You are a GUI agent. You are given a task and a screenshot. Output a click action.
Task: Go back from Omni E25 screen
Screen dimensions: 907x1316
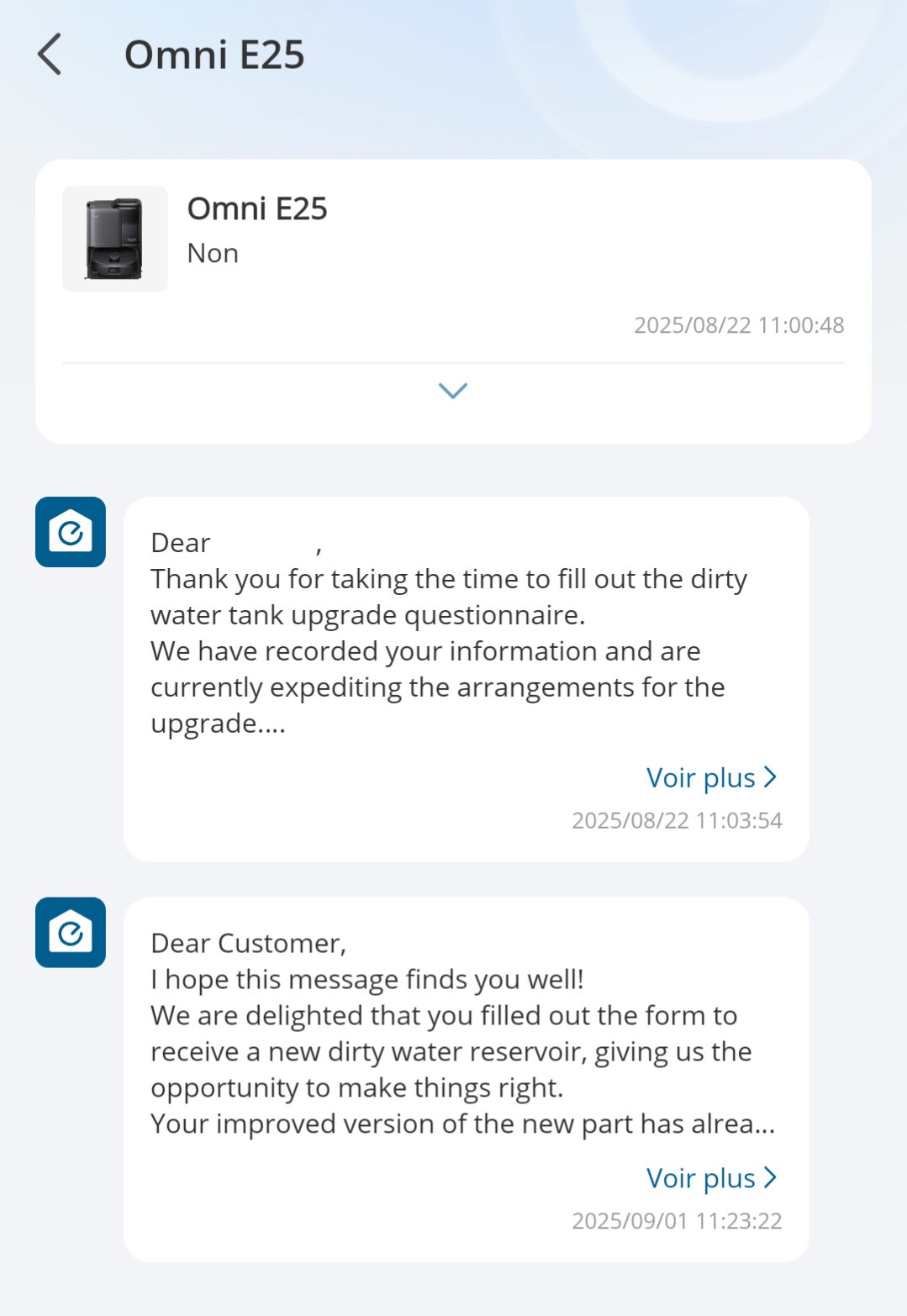tap(50, 55)
